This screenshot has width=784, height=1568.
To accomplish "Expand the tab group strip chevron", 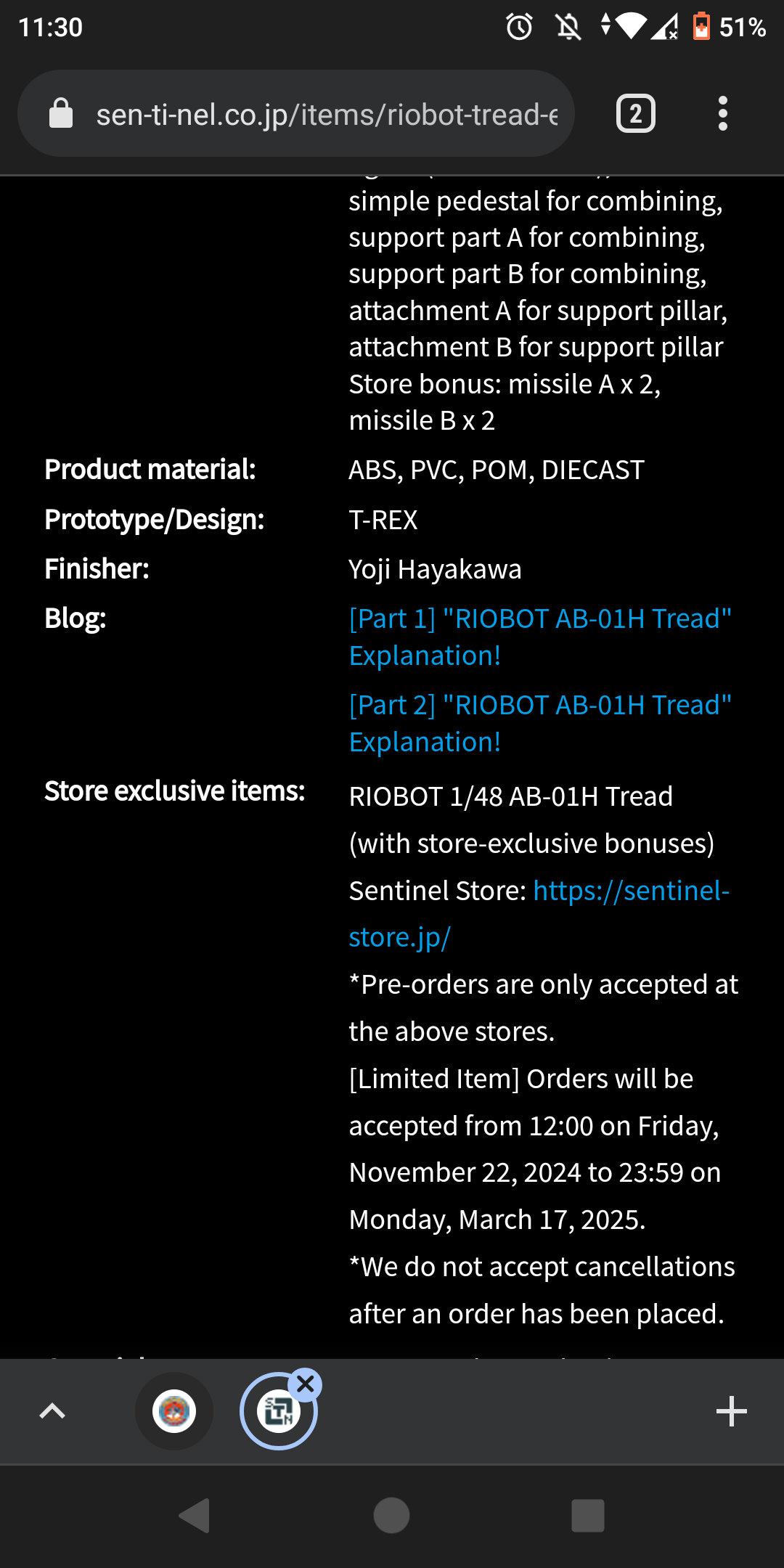I will (52, 1411).
